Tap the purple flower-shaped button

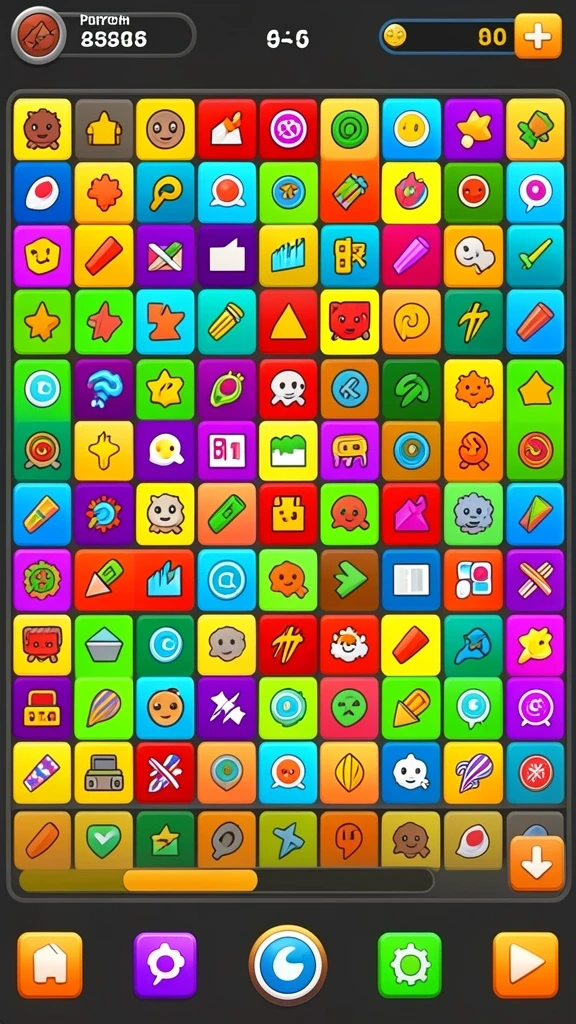click(x=165, y=965)
